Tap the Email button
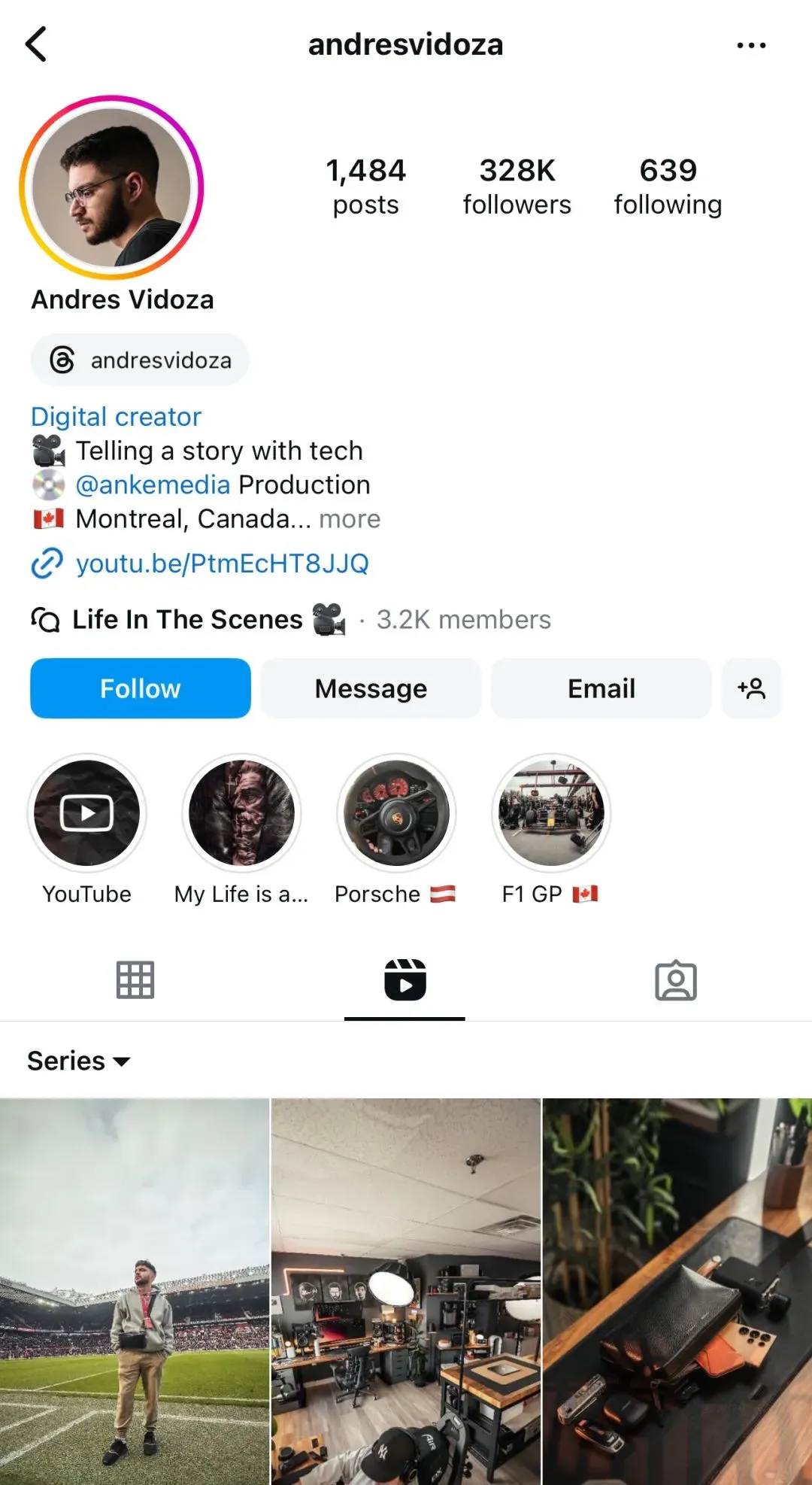 (x=601, y=688)
